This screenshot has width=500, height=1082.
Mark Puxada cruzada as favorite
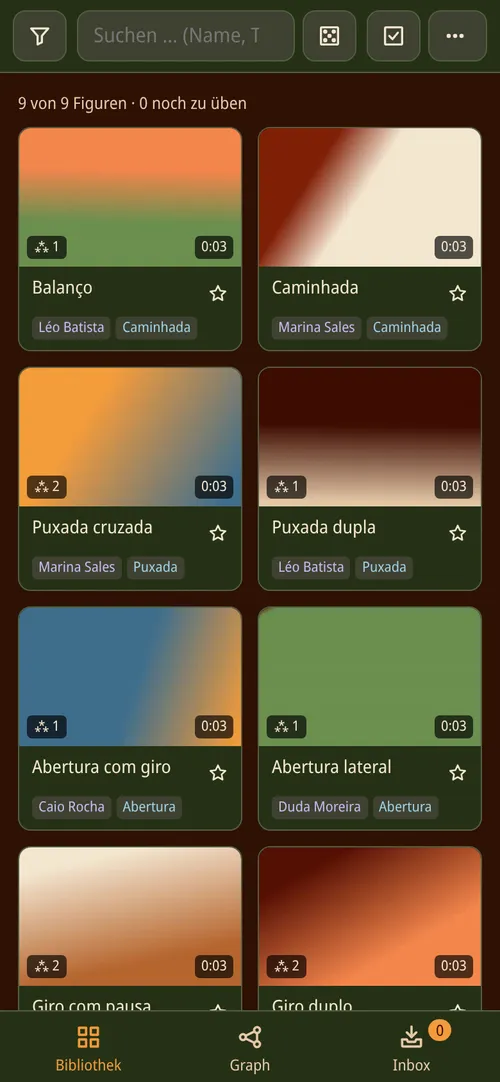tap(218, 533)
